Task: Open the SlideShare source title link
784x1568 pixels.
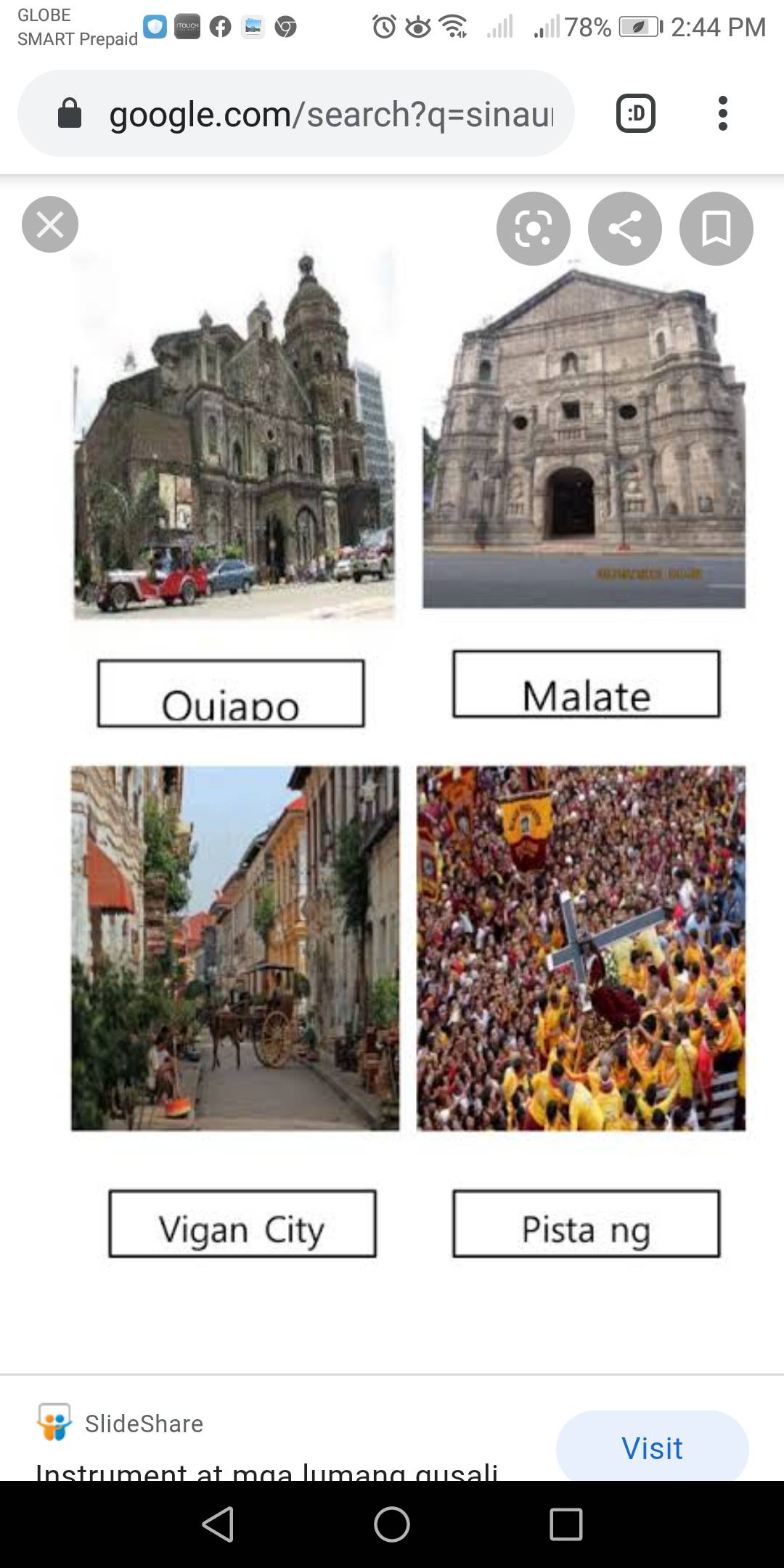Action: click(267, 1471)
